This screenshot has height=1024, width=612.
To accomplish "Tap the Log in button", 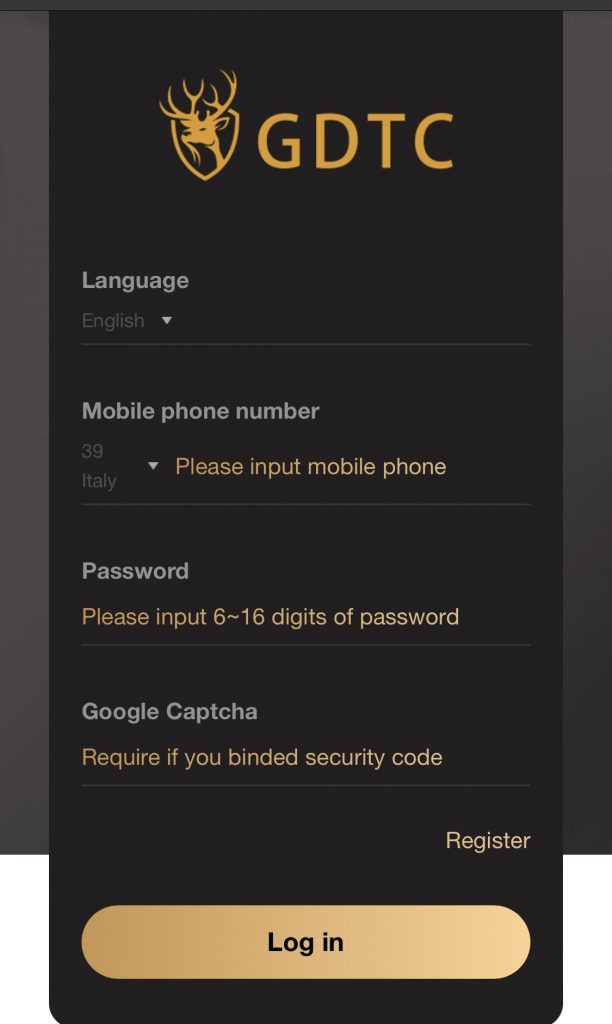I will click(x=306, y=942).
